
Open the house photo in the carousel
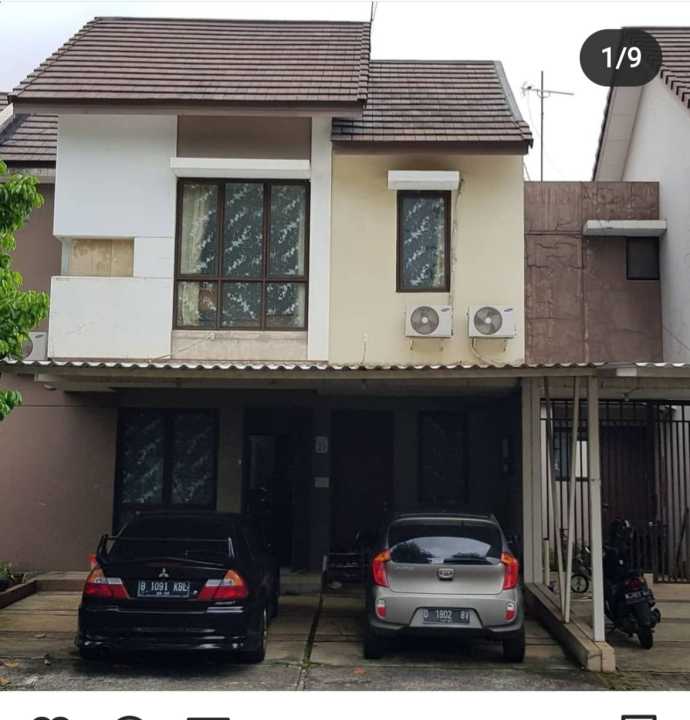click(x=345, y=350)
